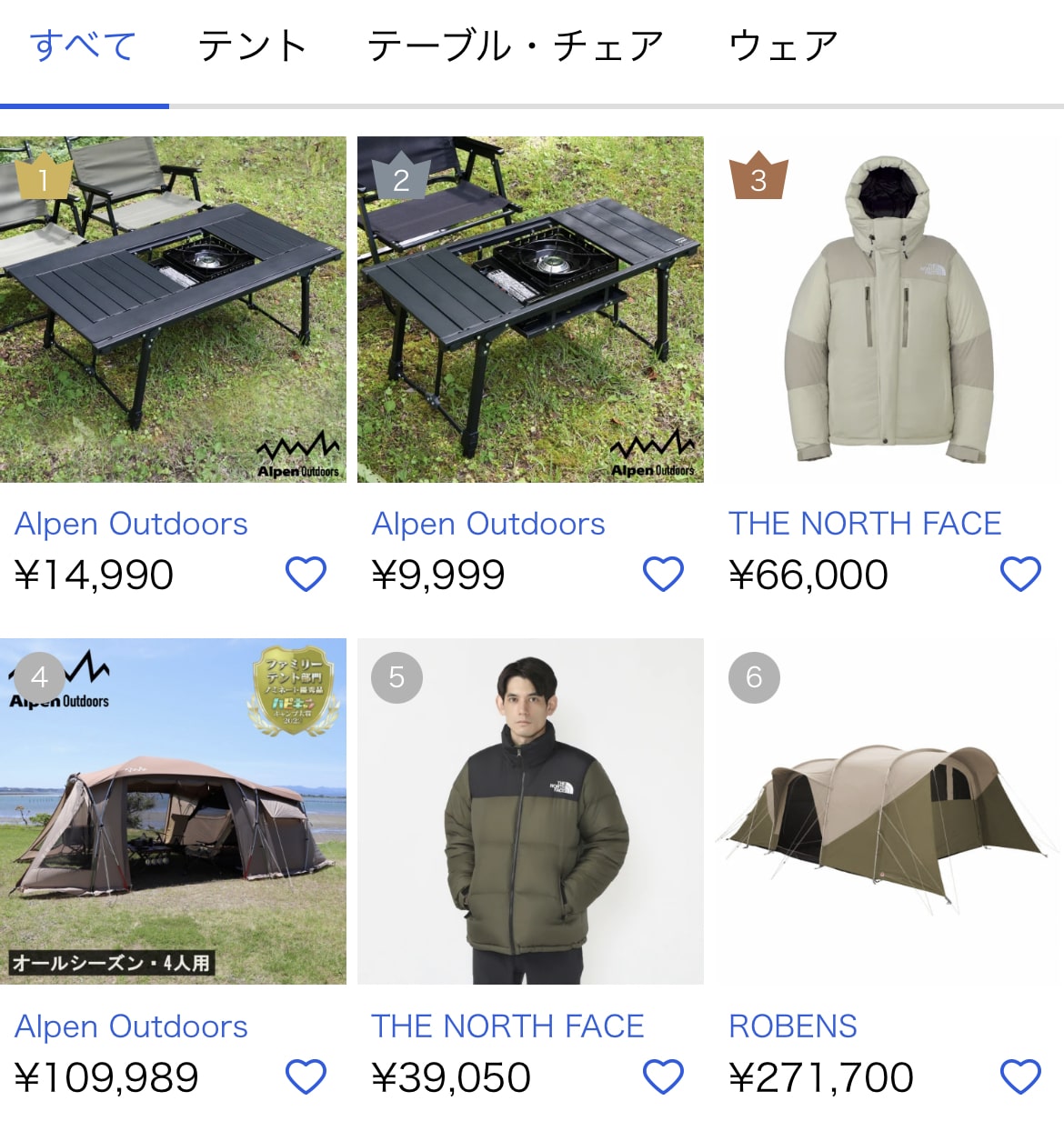The height and width of the screenshot is (1141, 1064).
Task: Add the ¥9,999 table to favorites
Action: (663, 575)
